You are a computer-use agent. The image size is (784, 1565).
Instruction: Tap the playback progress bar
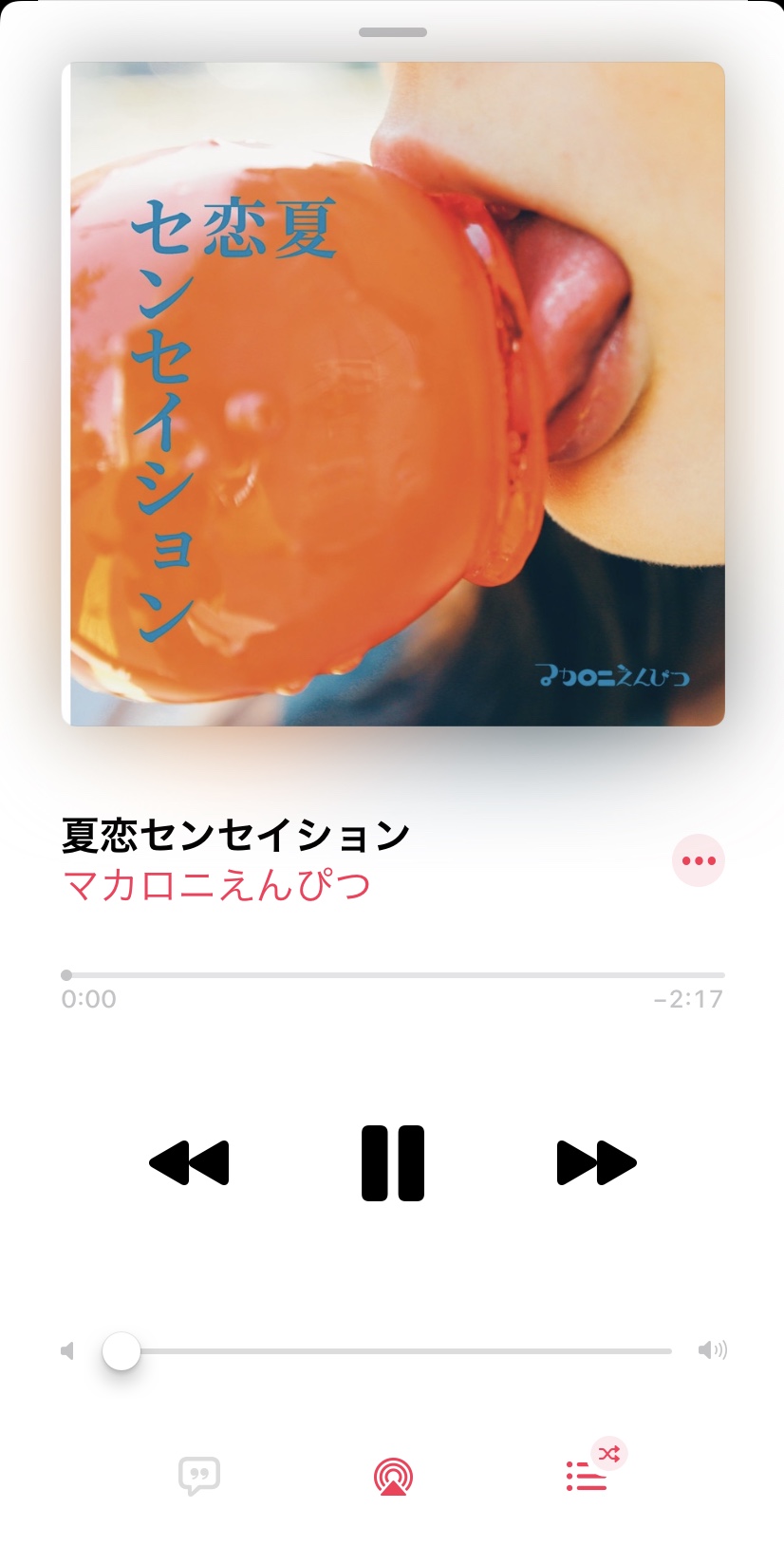393,975
